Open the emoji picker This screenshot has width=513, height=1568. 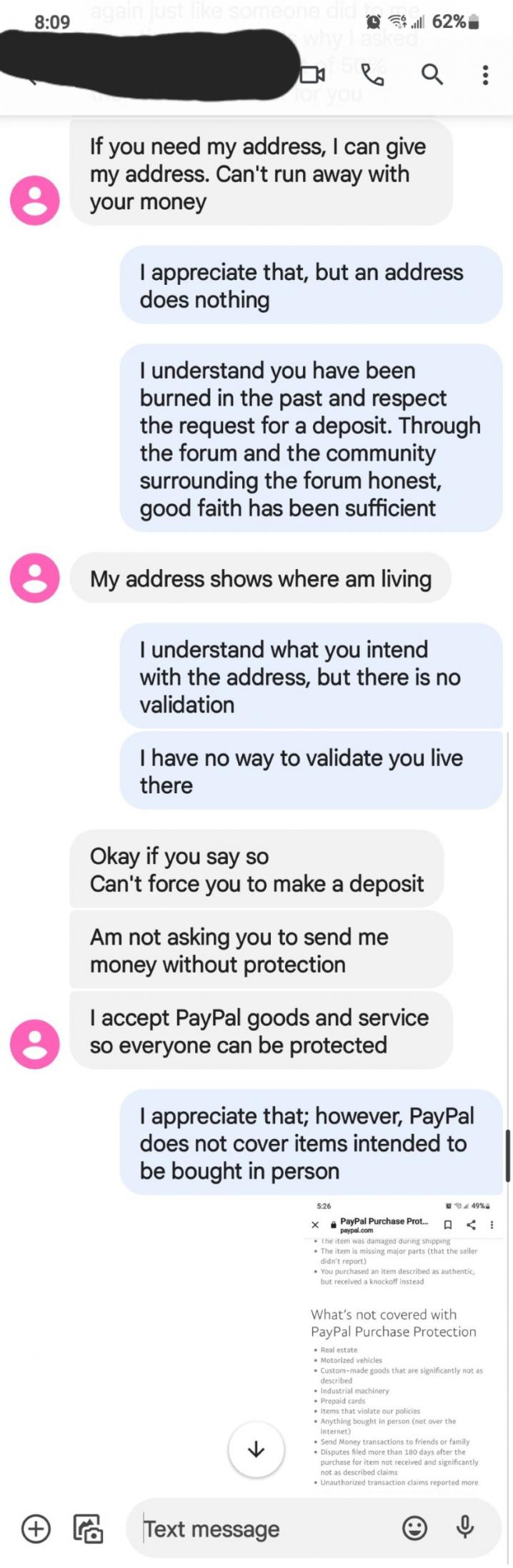[414, 1527]
